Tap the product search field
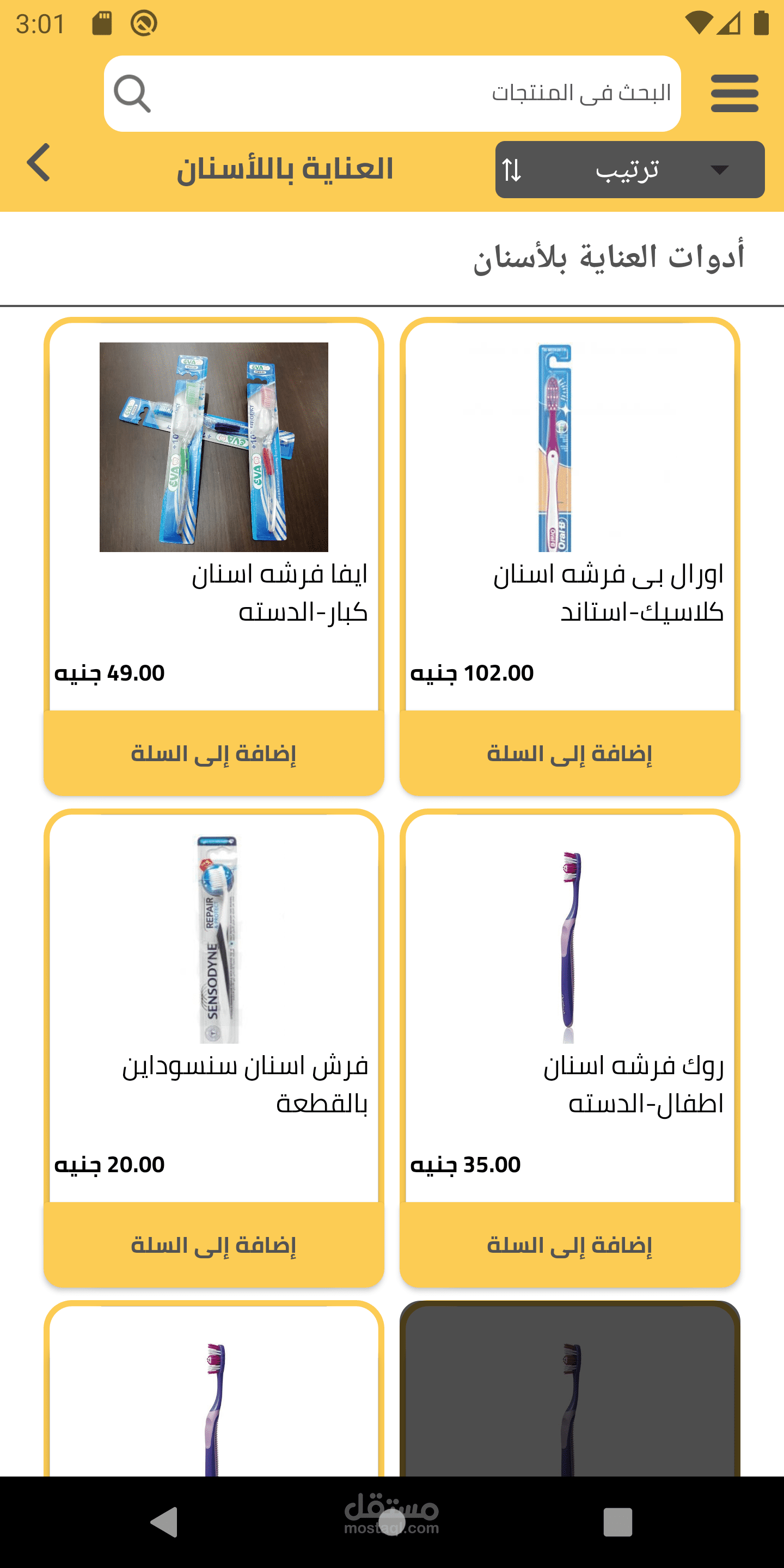 tap(414, 94)
